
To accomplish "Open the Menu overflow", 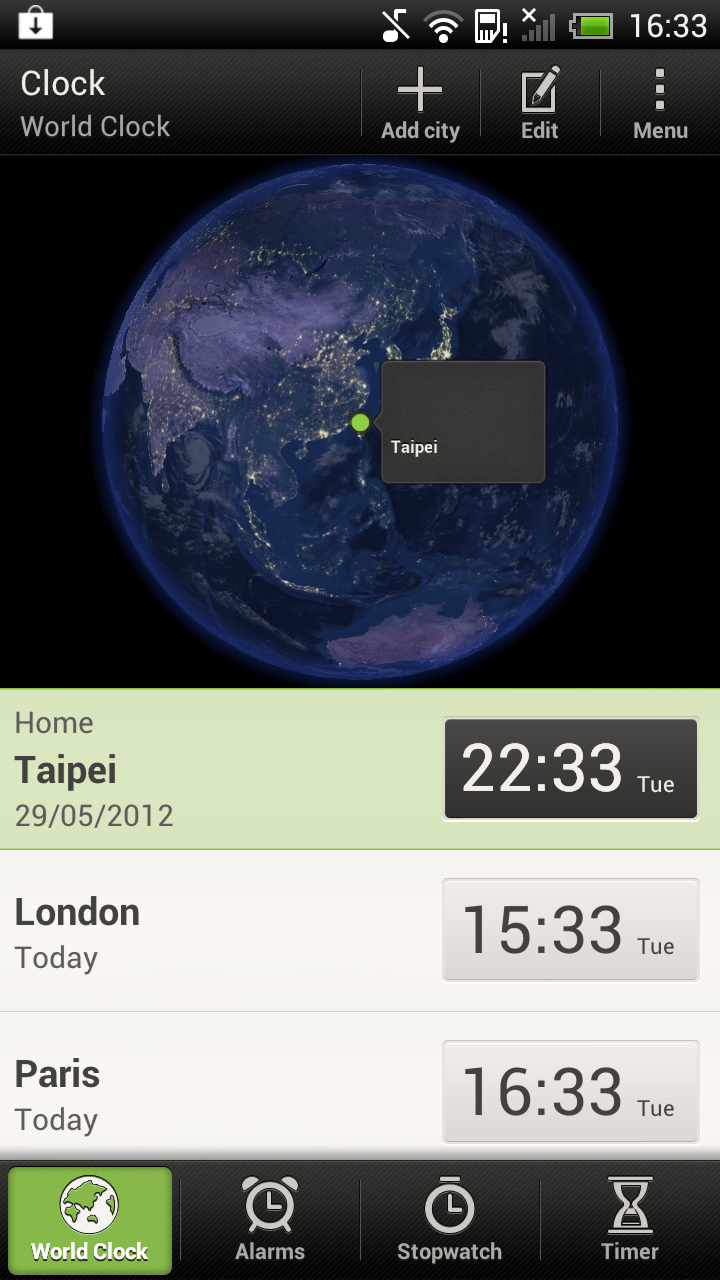I will point(660,104).
